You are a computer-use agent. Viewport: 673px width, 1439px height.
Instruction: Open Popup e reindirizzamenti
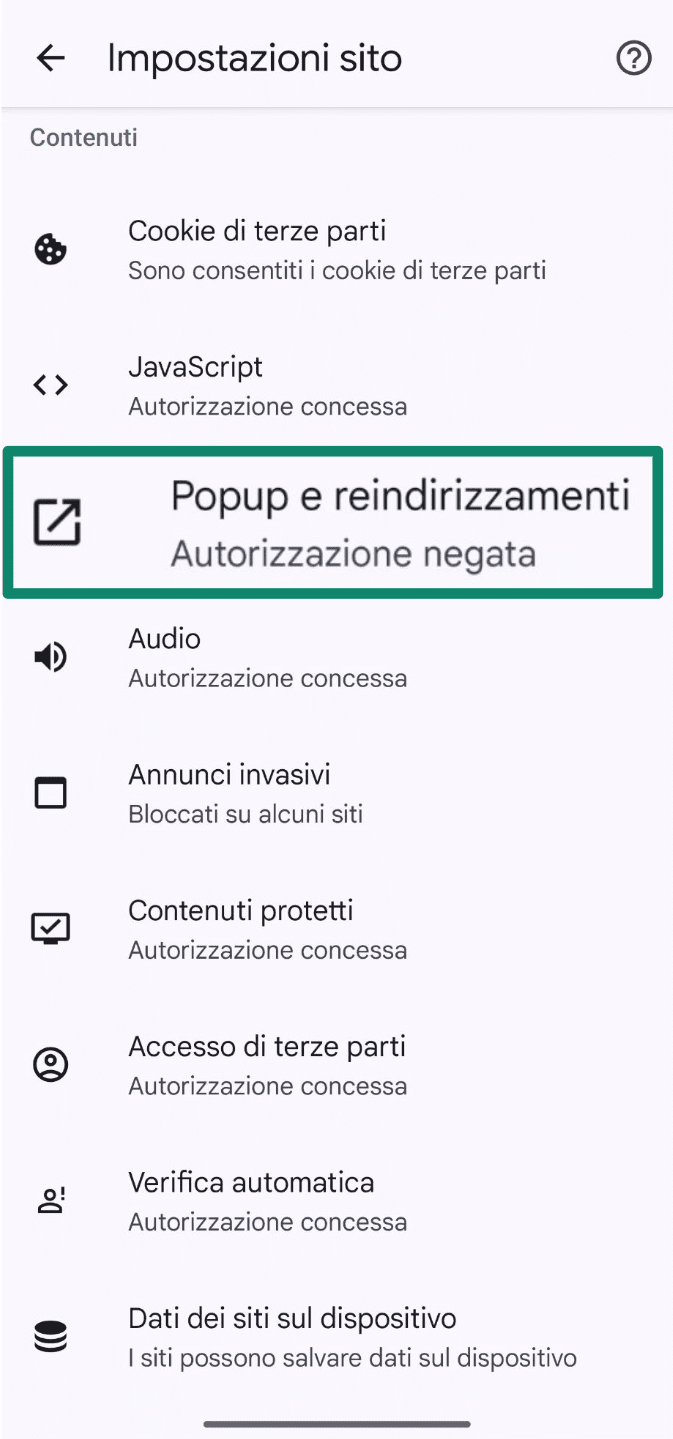pyautogui.click(x=336, y=523)
